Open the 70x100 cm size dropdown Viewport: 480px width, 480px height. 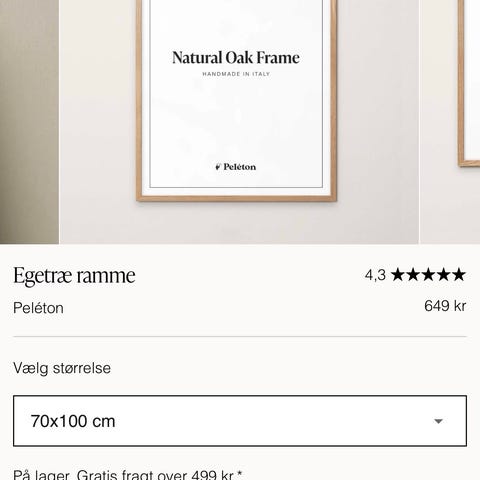tap(240, 421)
